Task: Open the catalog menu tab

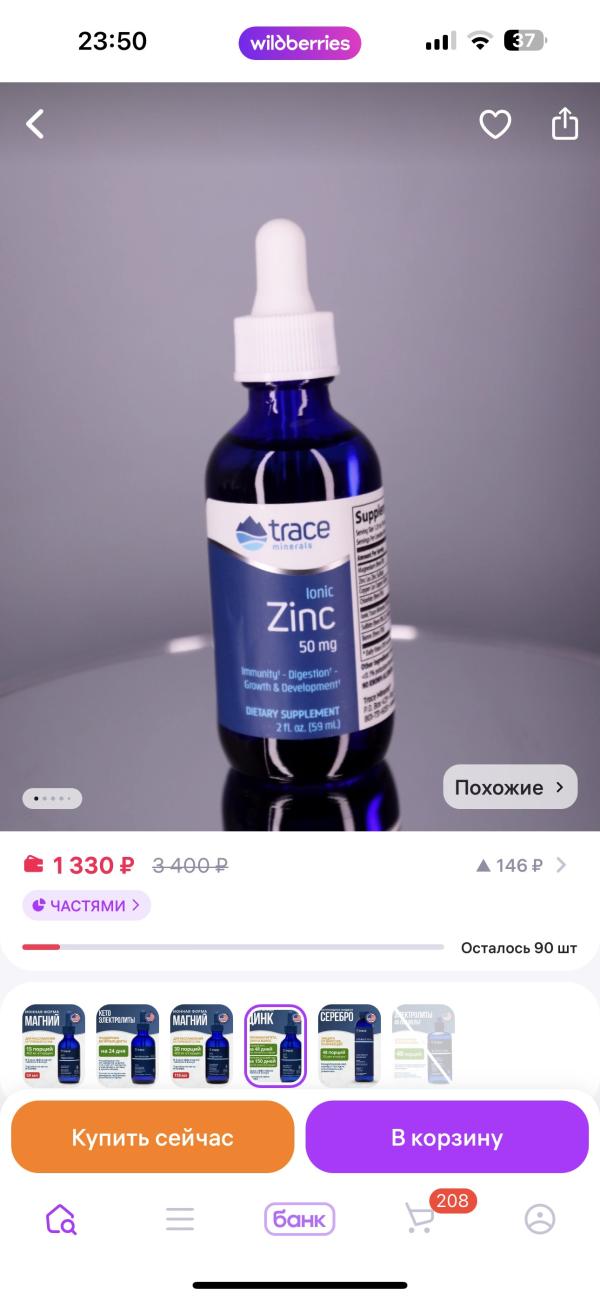Action: 180,1219
